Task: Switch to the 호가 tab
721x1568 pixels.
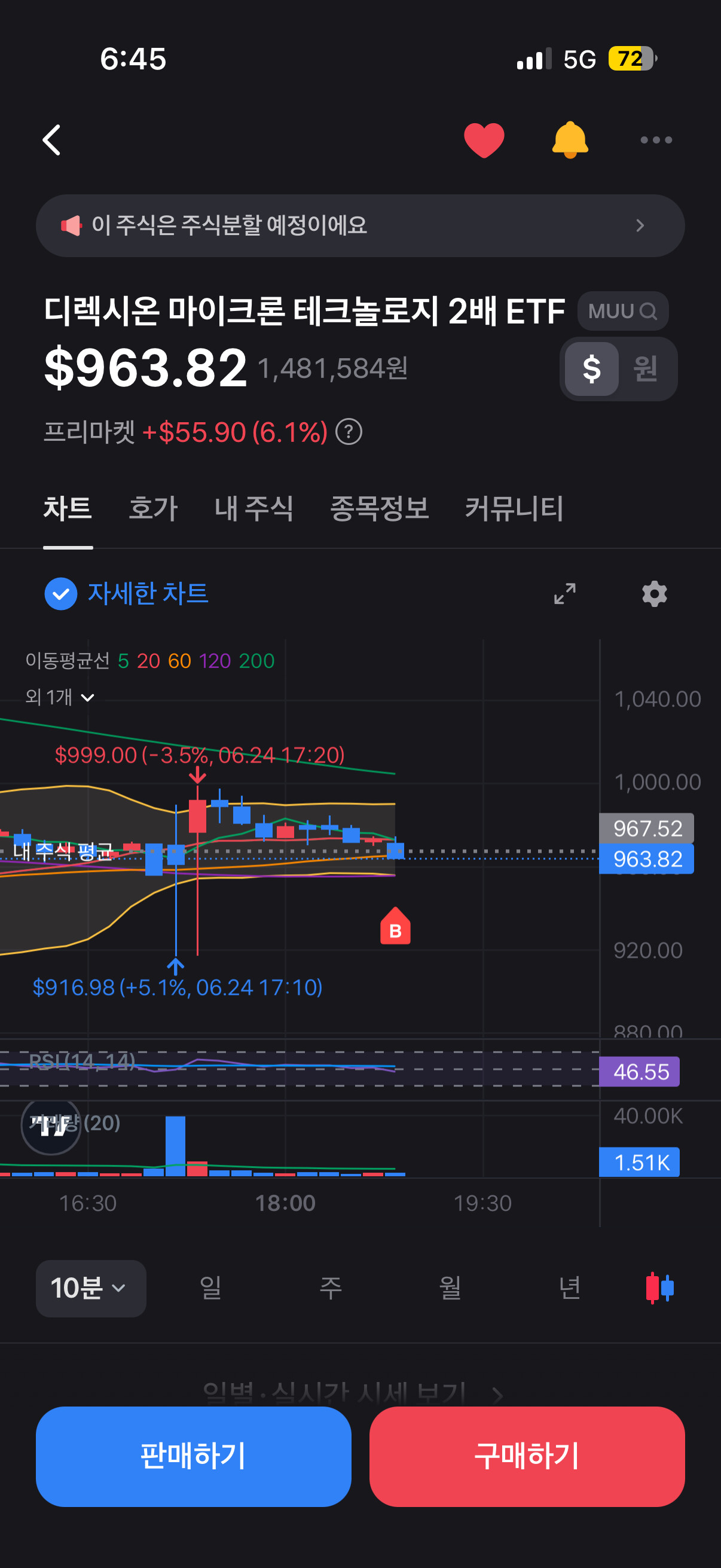Action: tap(152, 508)
